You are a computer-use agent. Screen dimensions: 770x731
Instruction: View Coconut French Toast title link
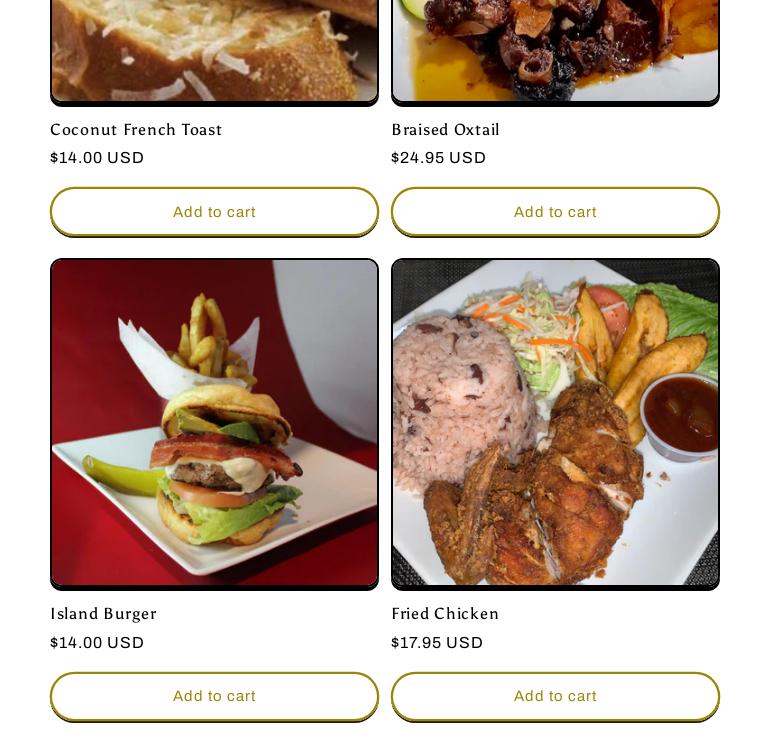tap(136, 130)
